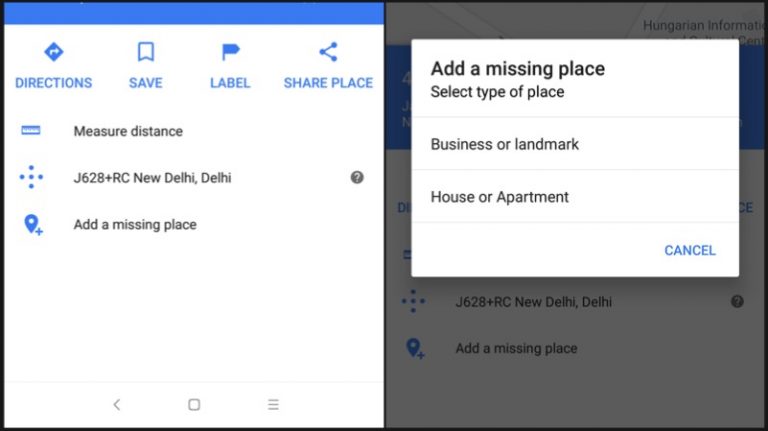The width and height of the screenshot is (768, 431).
Task: Select Business or landmark
Action: [x=505, y=144]
